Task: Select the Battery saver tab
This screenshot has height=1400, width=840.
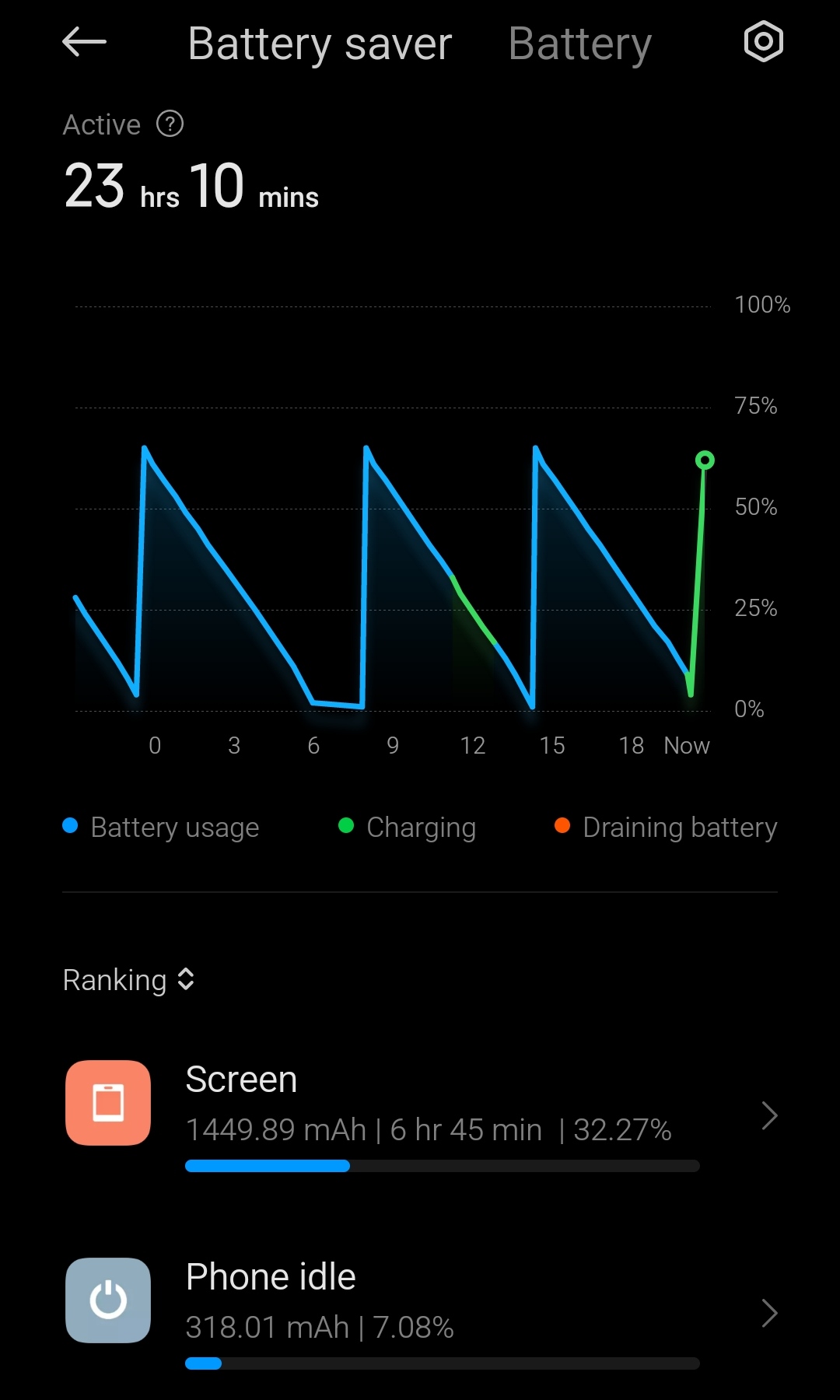Action: (320, 44)
